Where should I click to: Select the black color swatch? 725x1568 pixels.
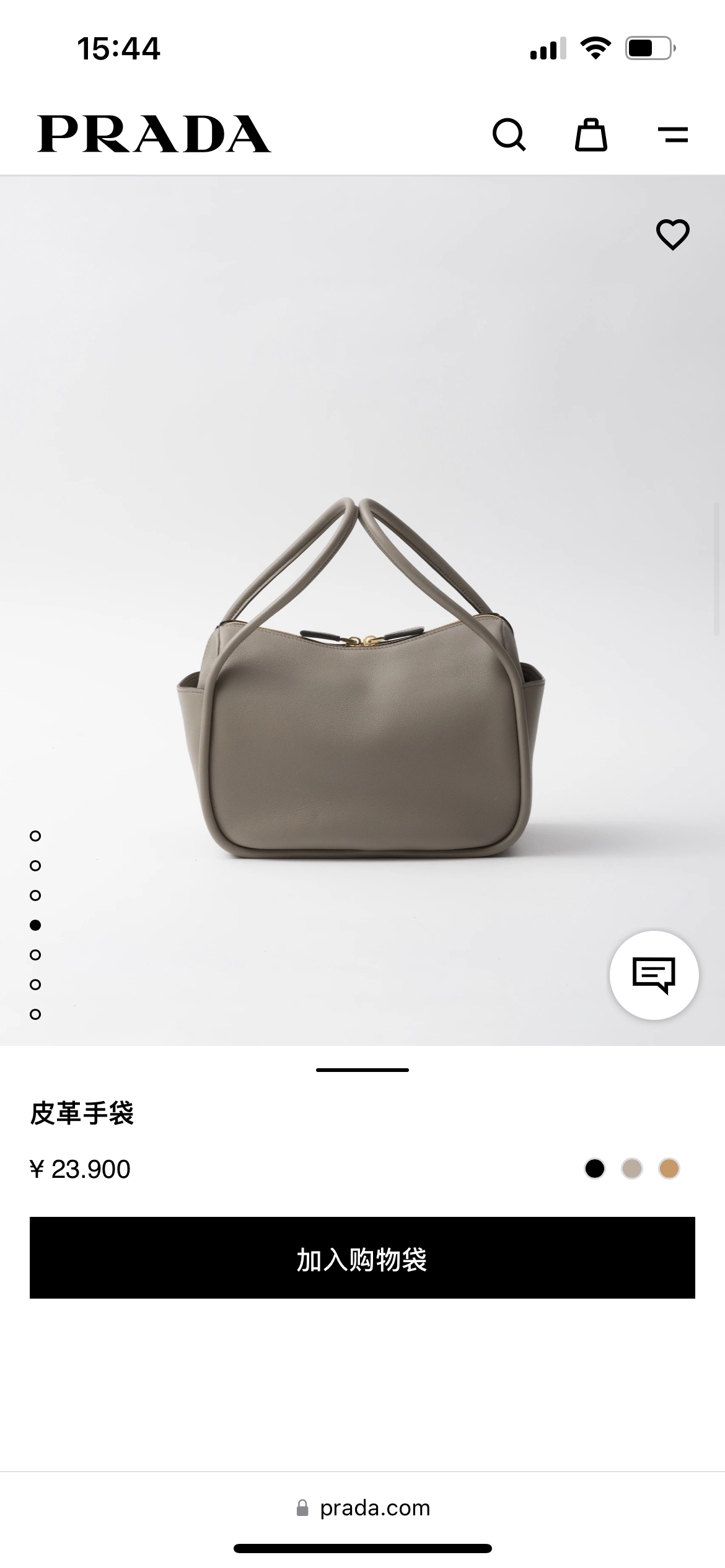tap(595, 1169)
